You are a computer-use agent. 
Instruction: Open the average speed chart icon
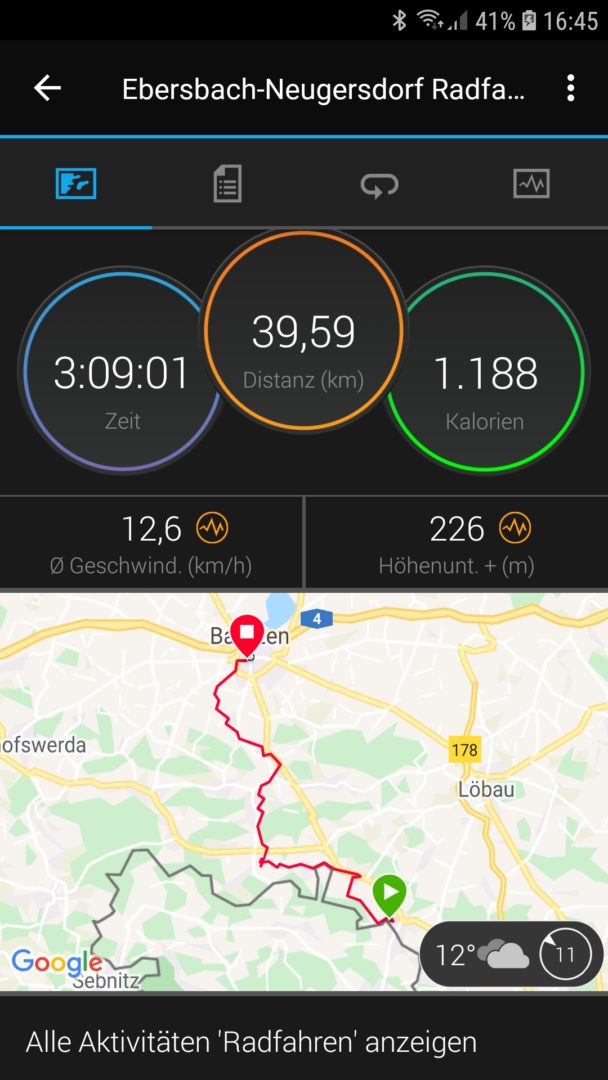(212, 527)
